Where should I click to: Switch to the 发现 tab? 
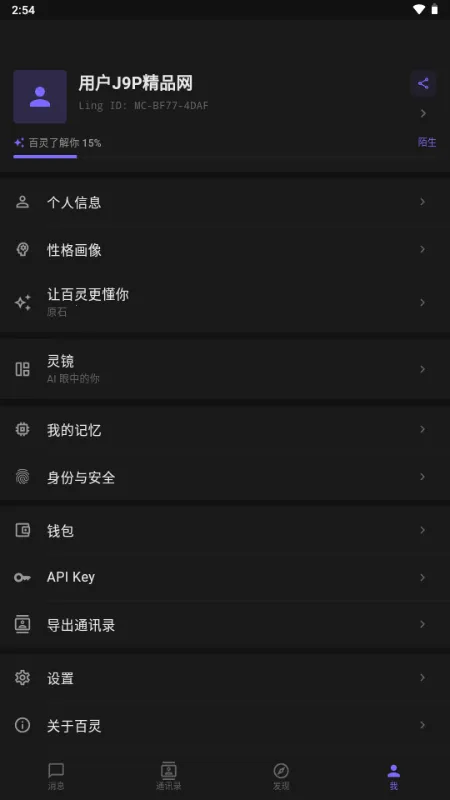281,777
